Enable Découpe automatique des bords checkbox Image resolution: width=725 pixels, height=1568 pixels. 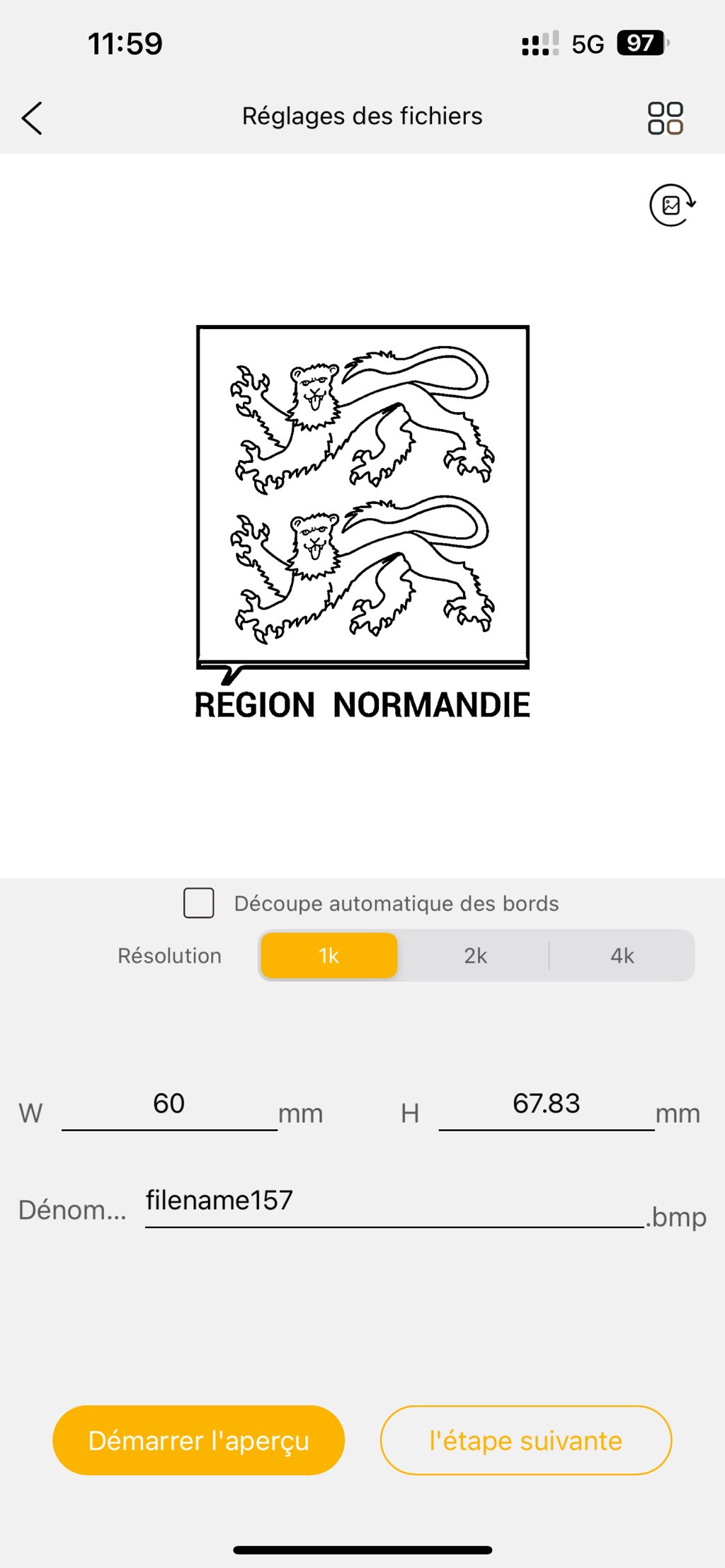(x=199, y=903)
